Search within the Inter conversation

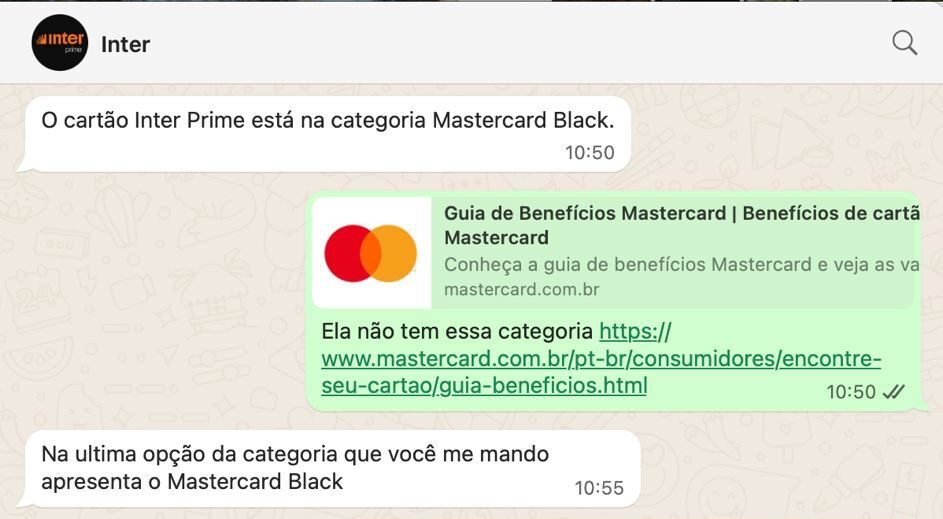coord(904,43)
